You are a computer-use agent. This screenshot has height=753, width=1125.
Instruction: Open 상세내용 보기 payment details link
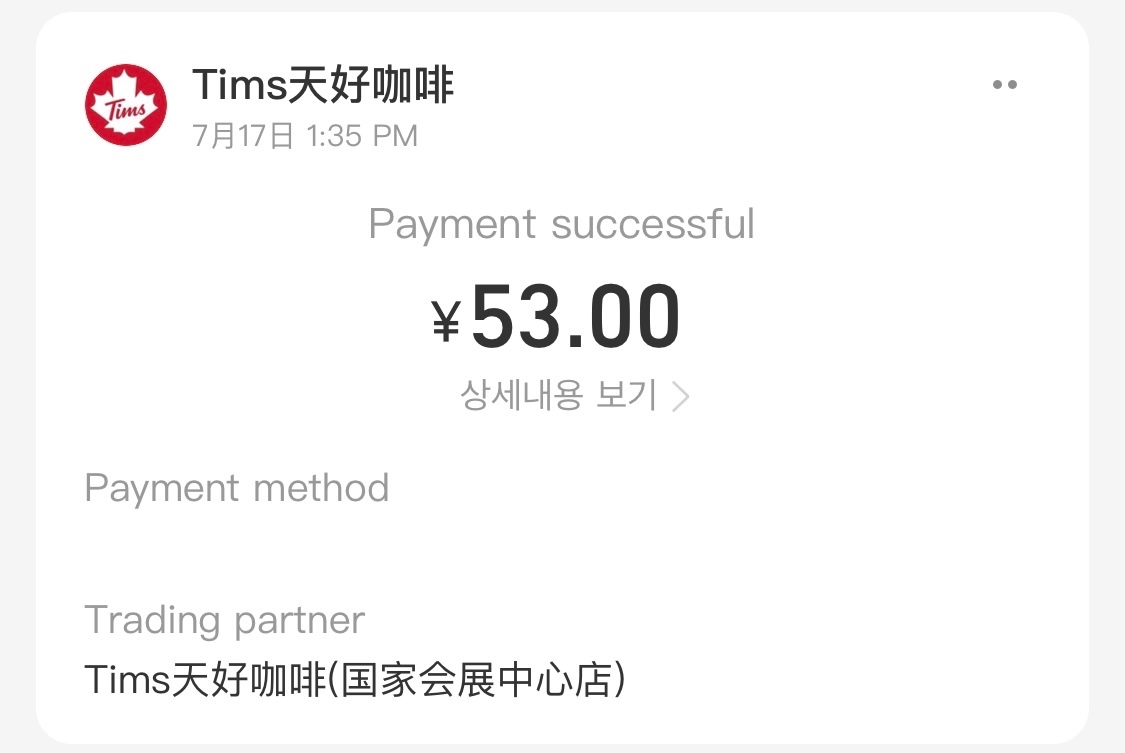click(574, 396)
